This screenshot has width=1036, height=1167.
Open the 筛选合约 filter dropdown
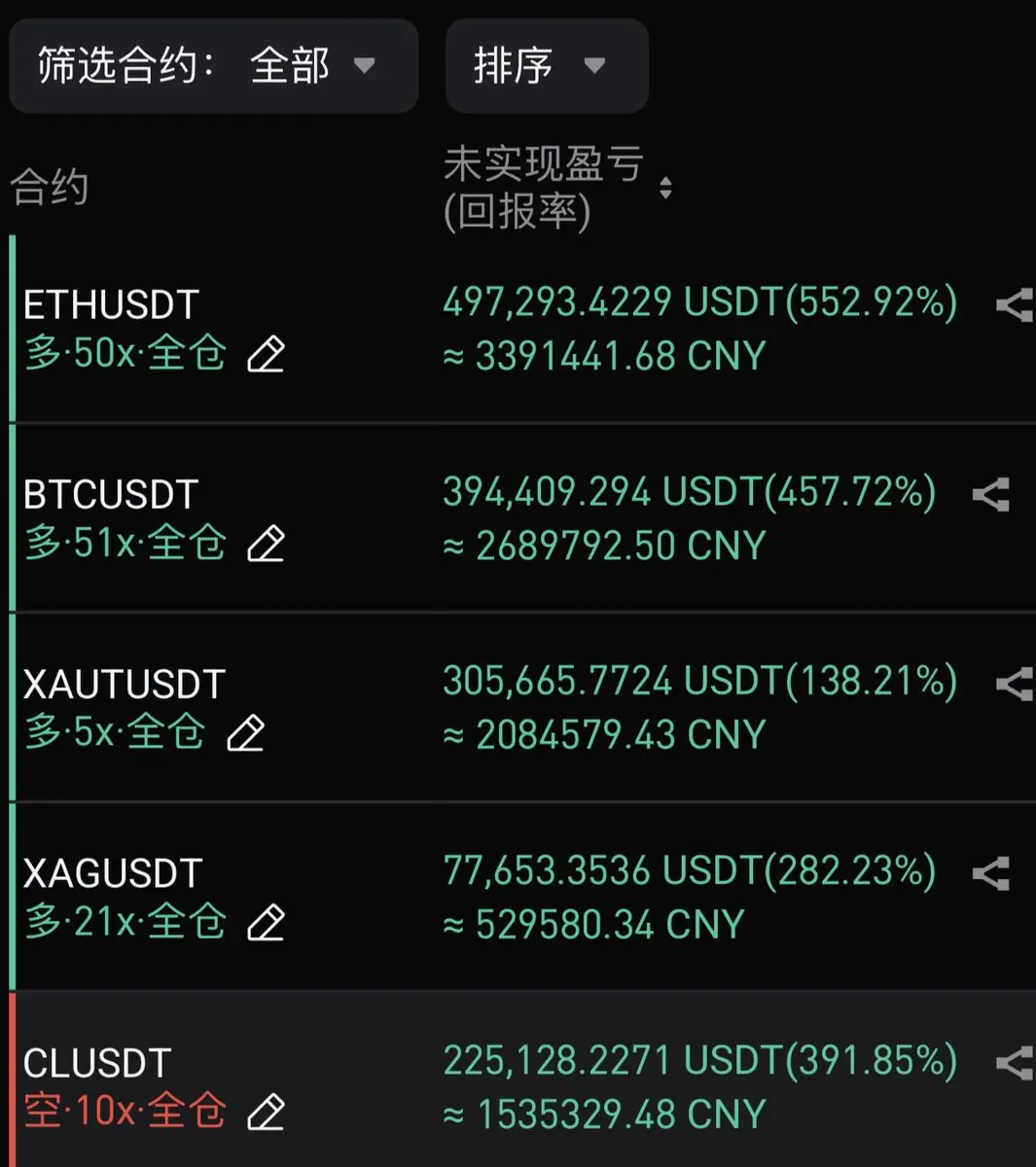213,66
